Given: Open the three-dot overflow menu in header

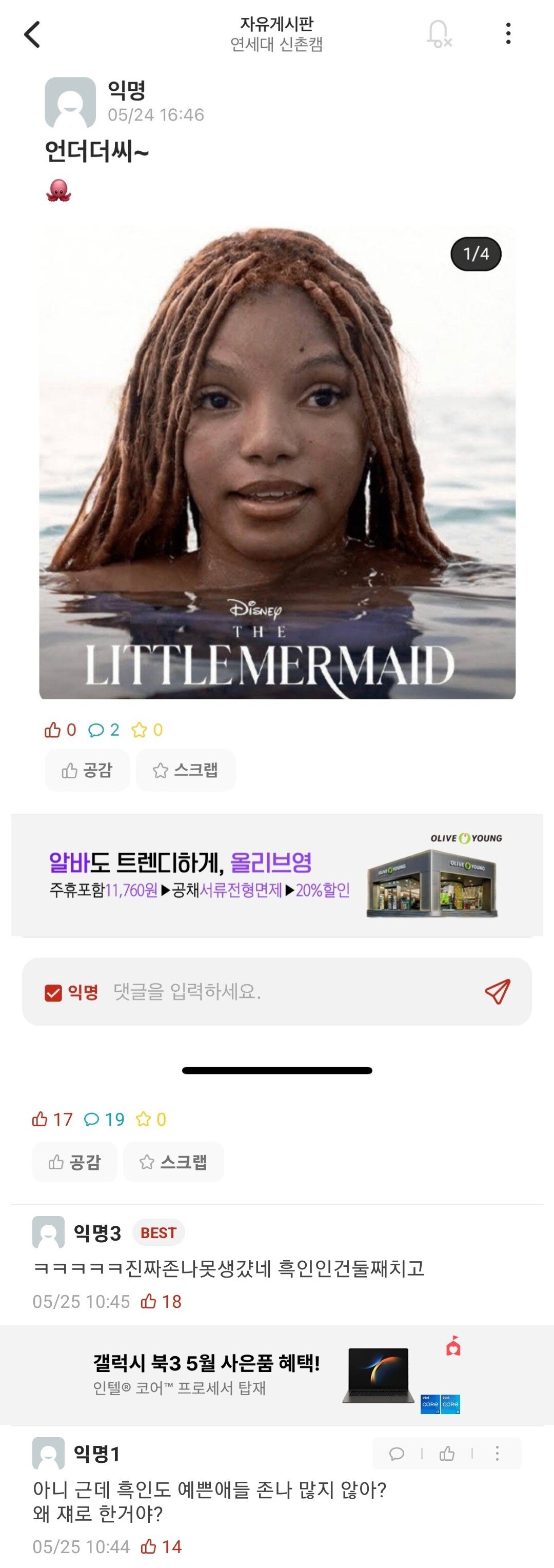Looking at the screenshot, I should coord(508,33).
